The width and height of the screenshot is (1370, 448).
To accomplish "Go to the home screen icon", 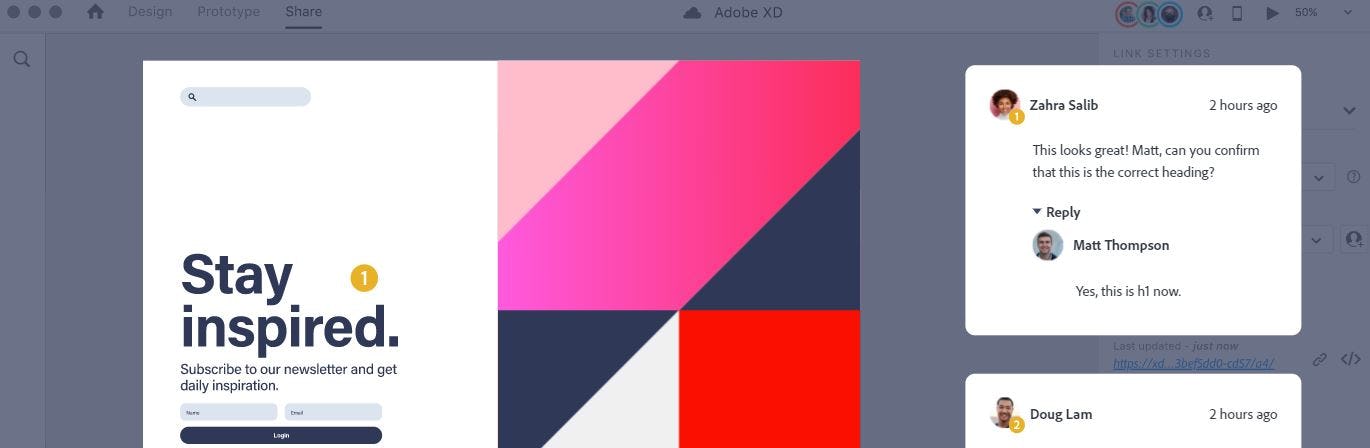I will pos(95,12).
